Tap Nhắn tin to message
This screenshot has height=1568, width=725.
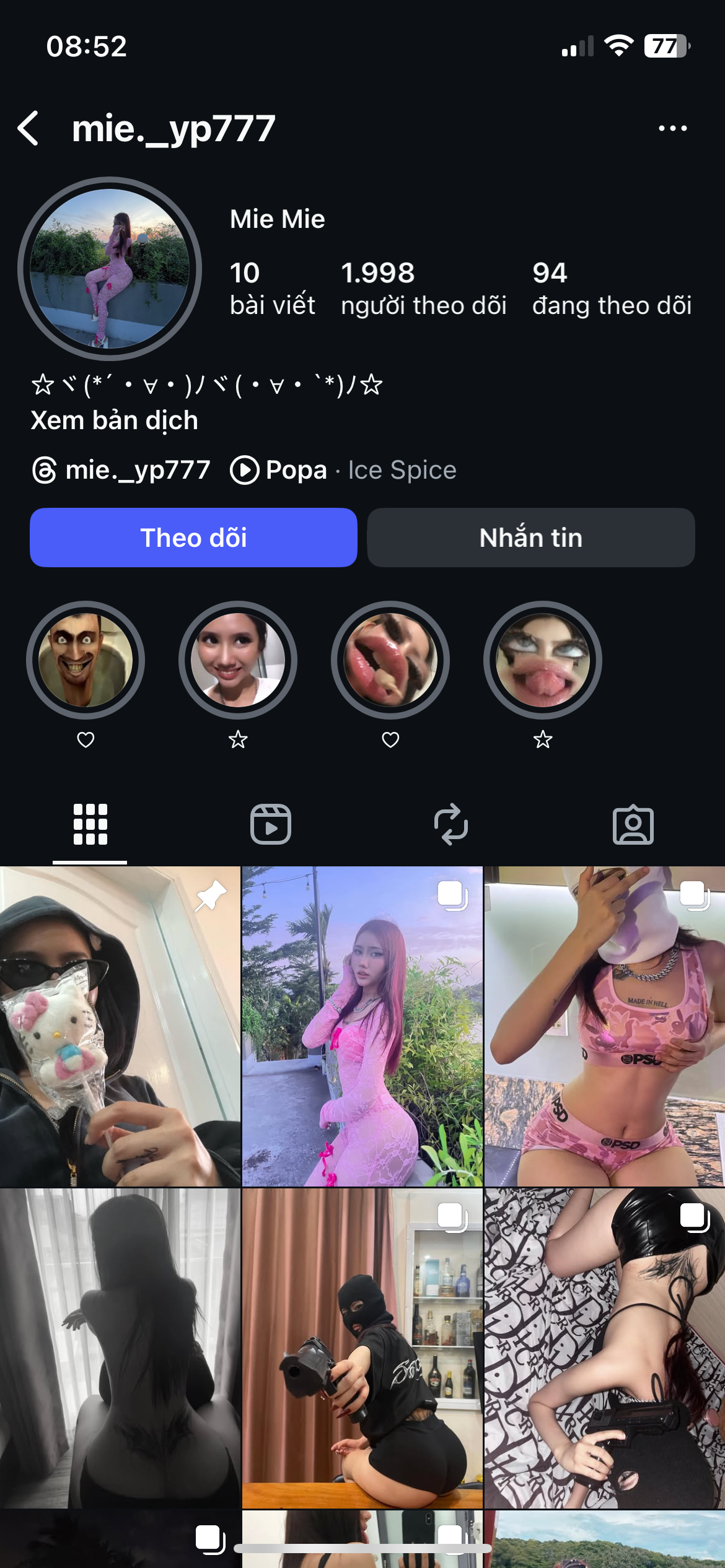point(531,538)
